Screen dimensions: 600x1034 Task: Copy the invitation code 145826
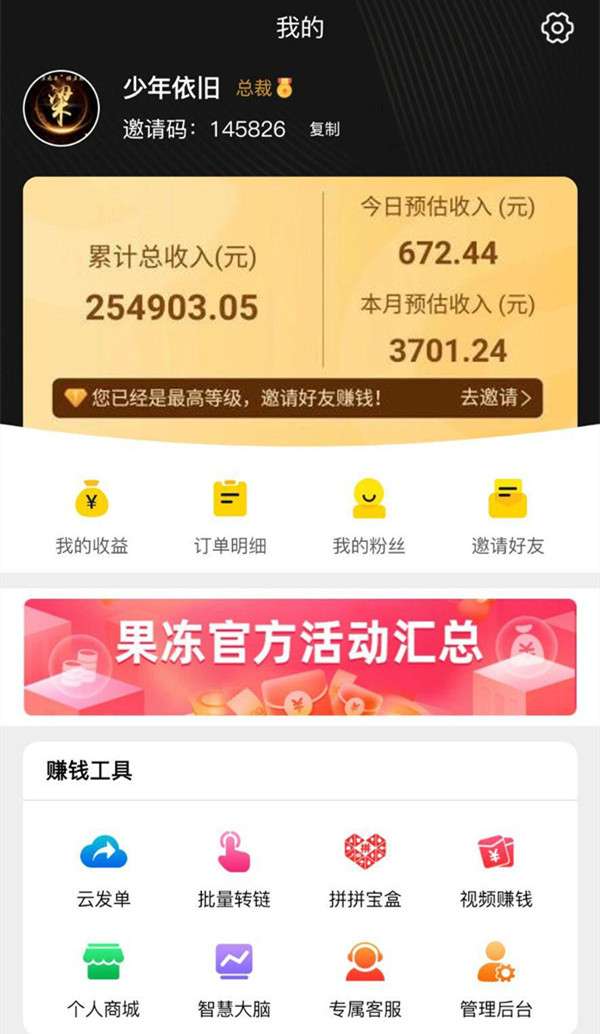(325, 129)
